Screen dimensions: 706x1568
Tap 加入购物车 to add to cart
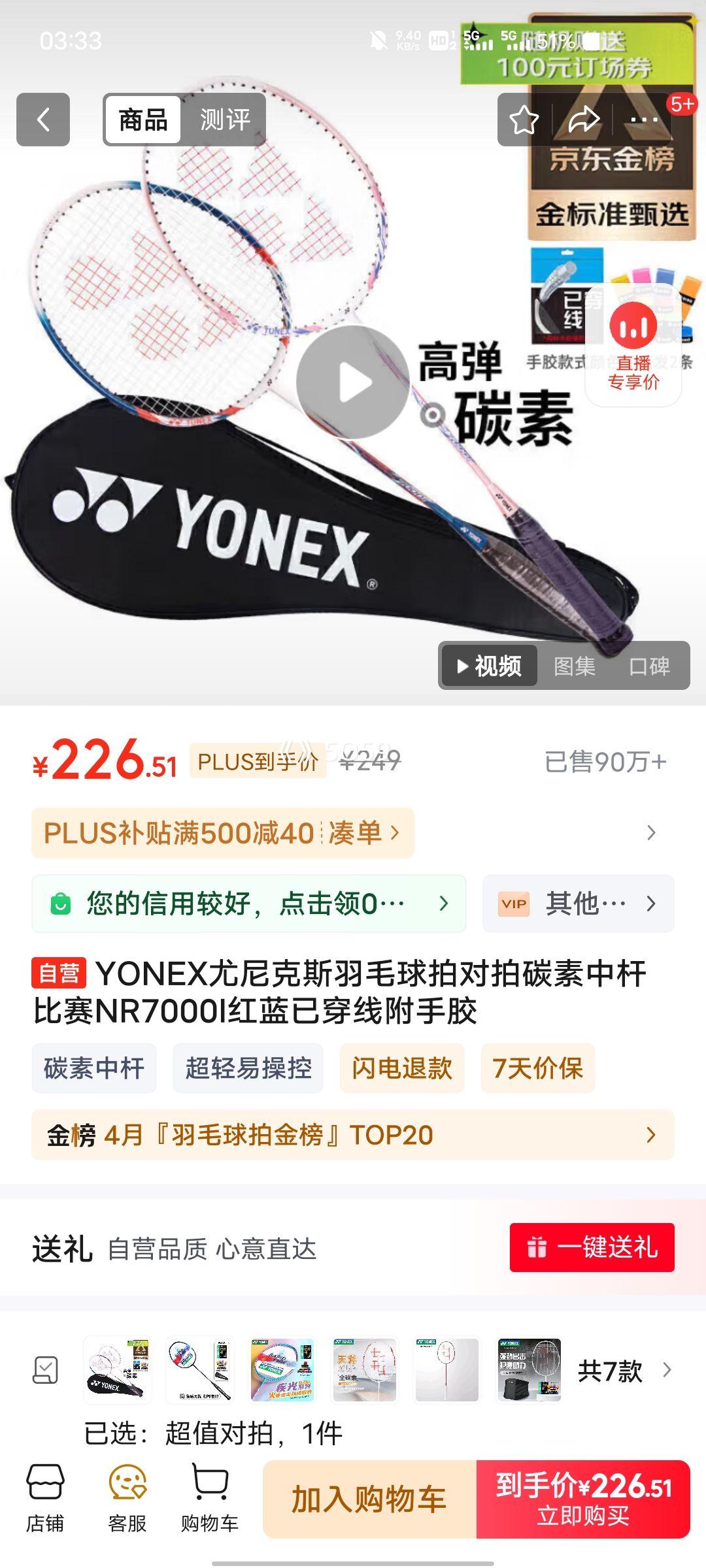tap(369, 1499)
